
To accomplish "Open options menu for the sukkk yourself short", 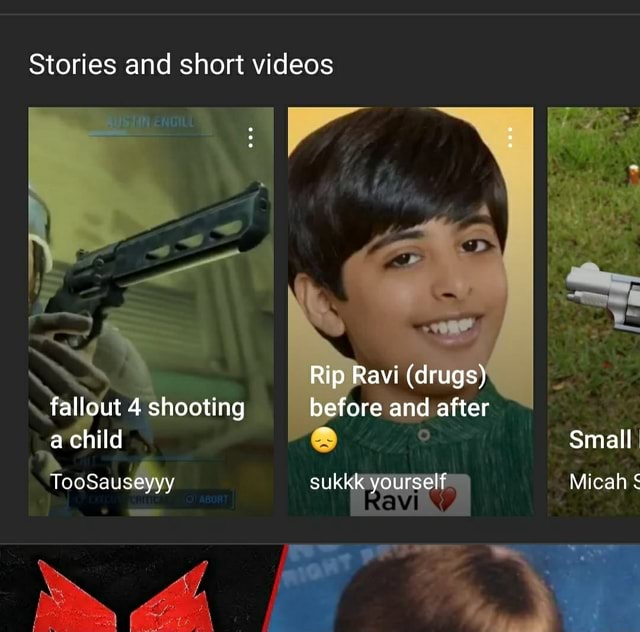I will (510, 137).
